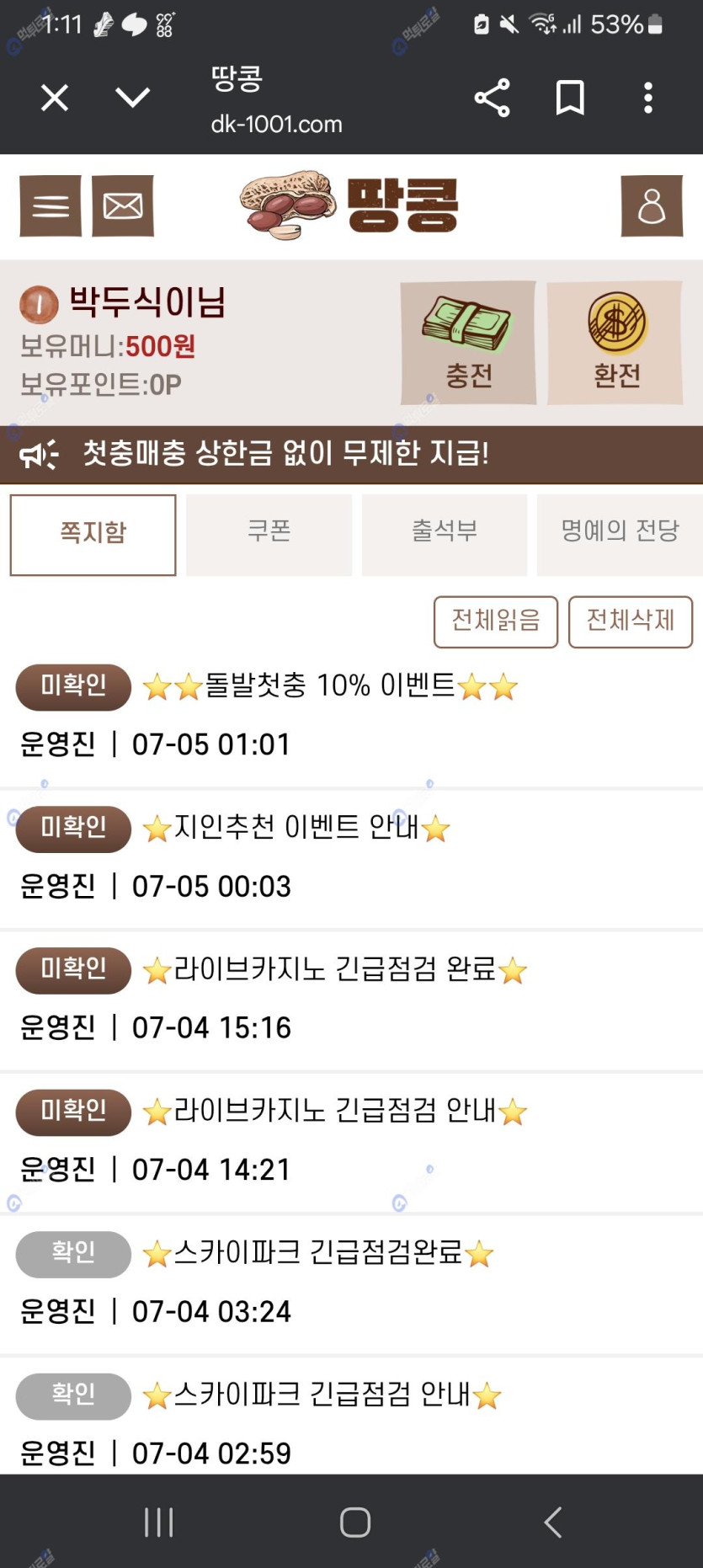This screenshot has height=1568, width=703.
Task: Open the browser overflow menu
Action: pyautogui.click(x=647, y=99)
